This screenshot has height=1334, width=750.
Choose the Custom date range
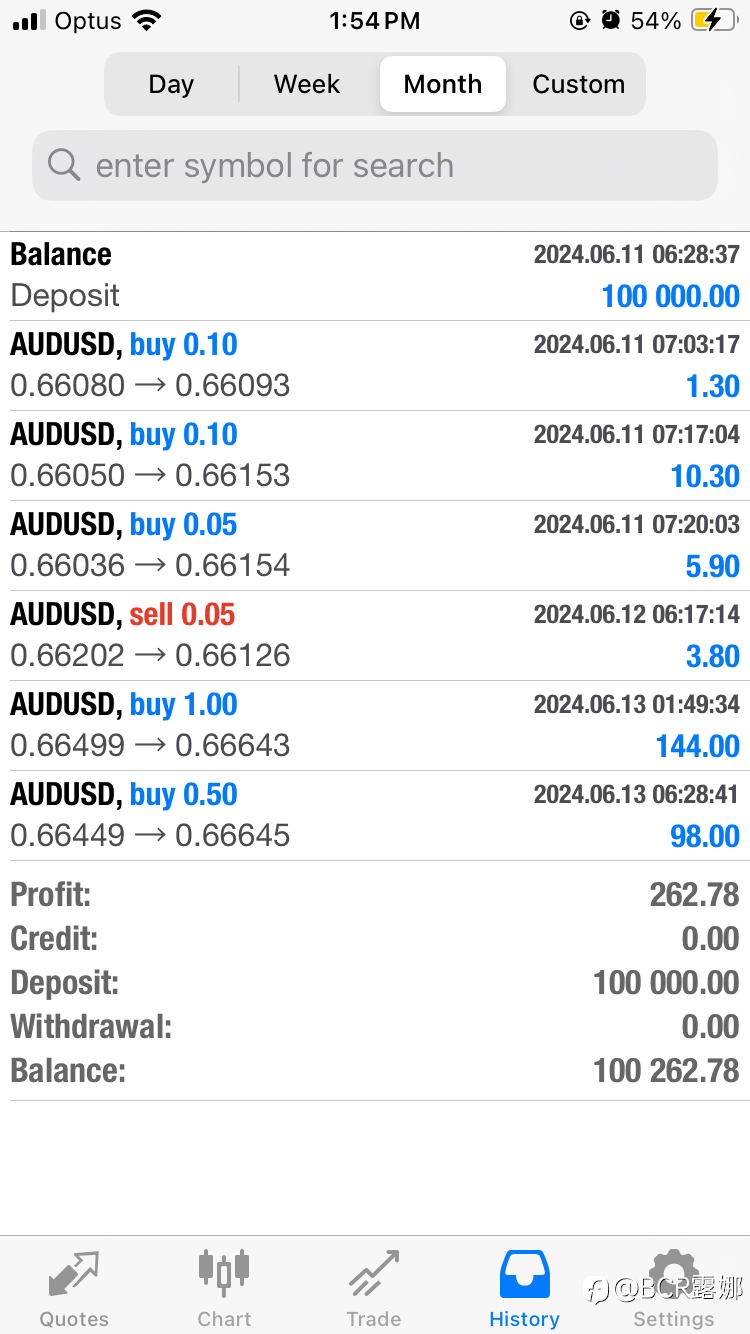578,84
